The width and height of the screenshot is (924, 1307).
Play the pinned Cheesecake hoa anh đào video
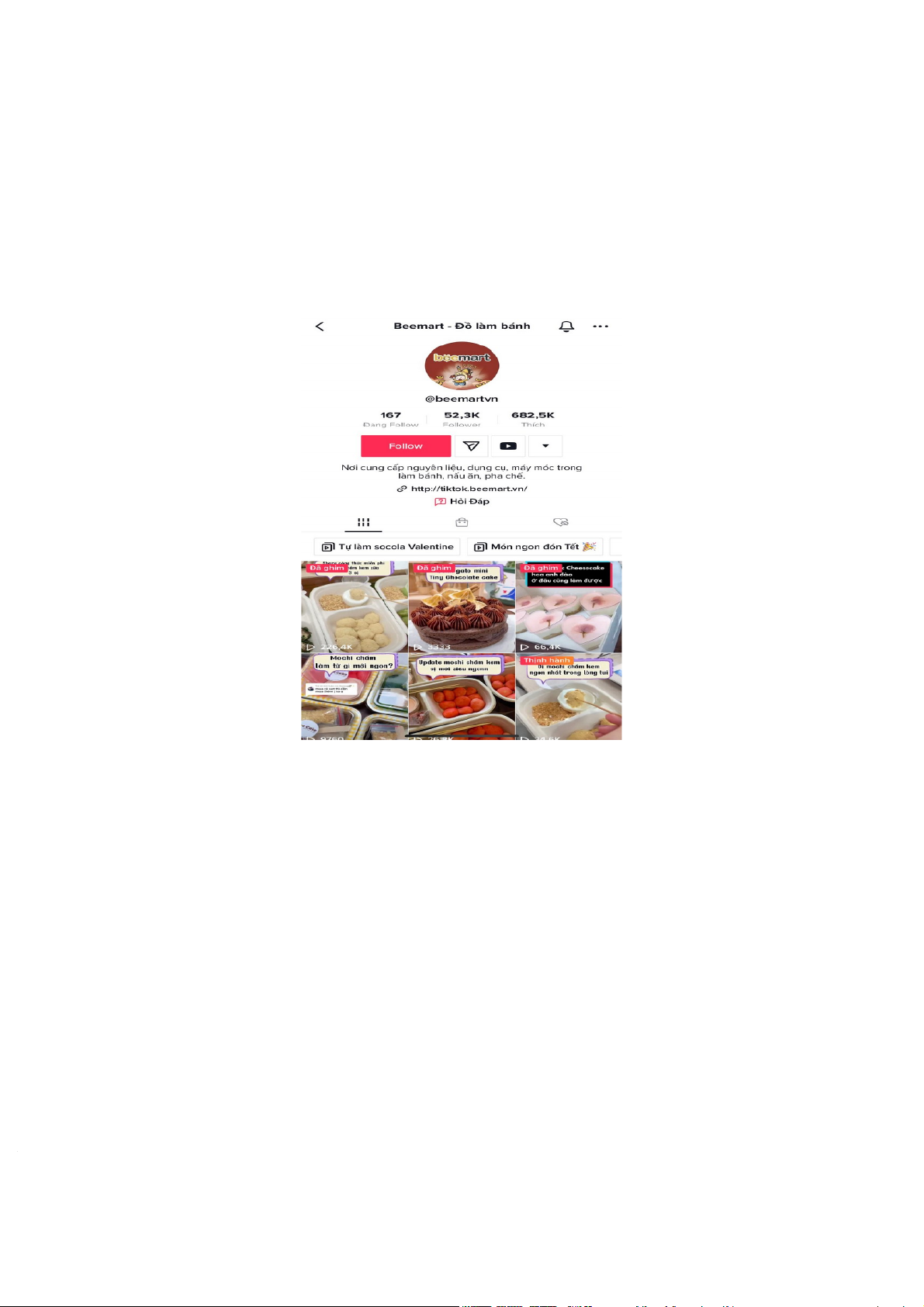pos(569,607)
